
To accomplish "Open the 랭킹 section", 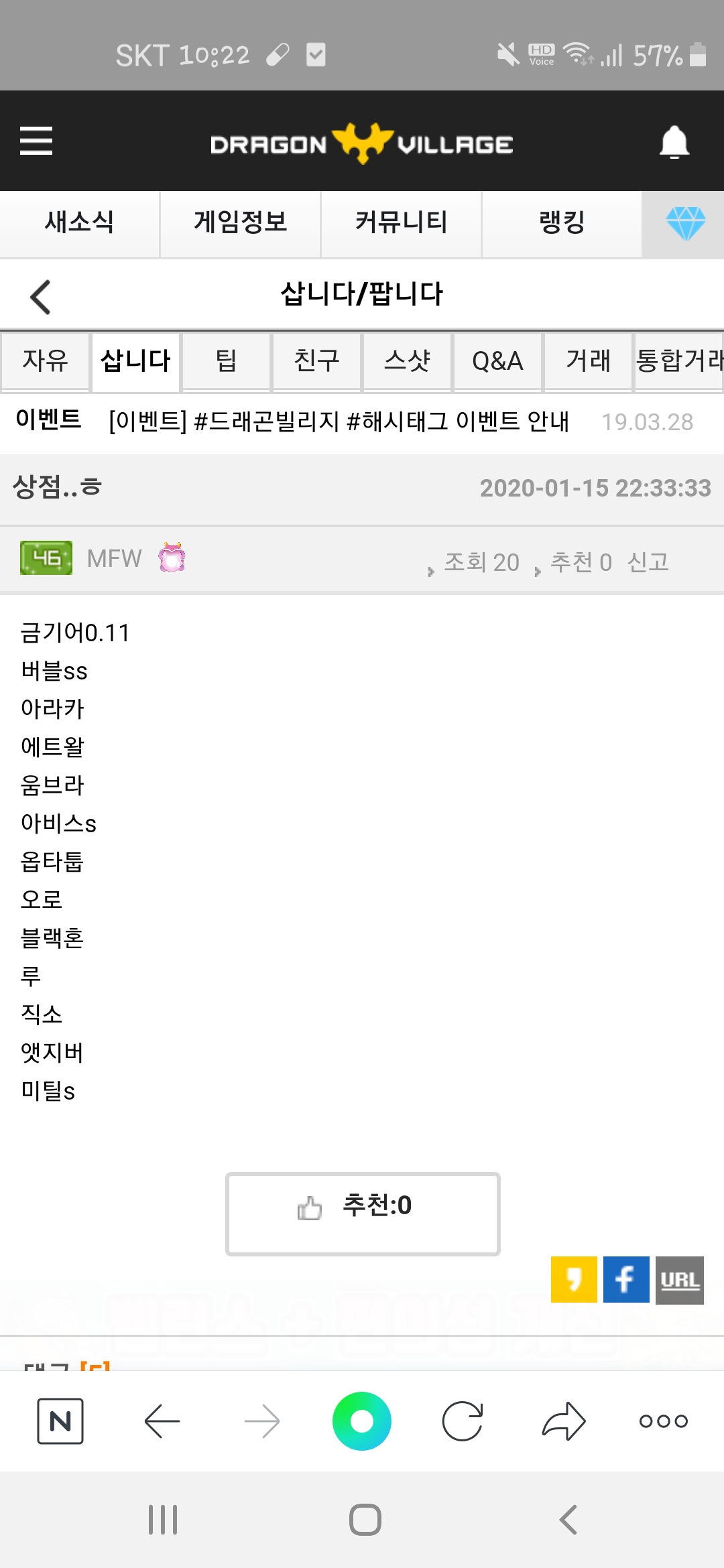I will coord(562,222).
